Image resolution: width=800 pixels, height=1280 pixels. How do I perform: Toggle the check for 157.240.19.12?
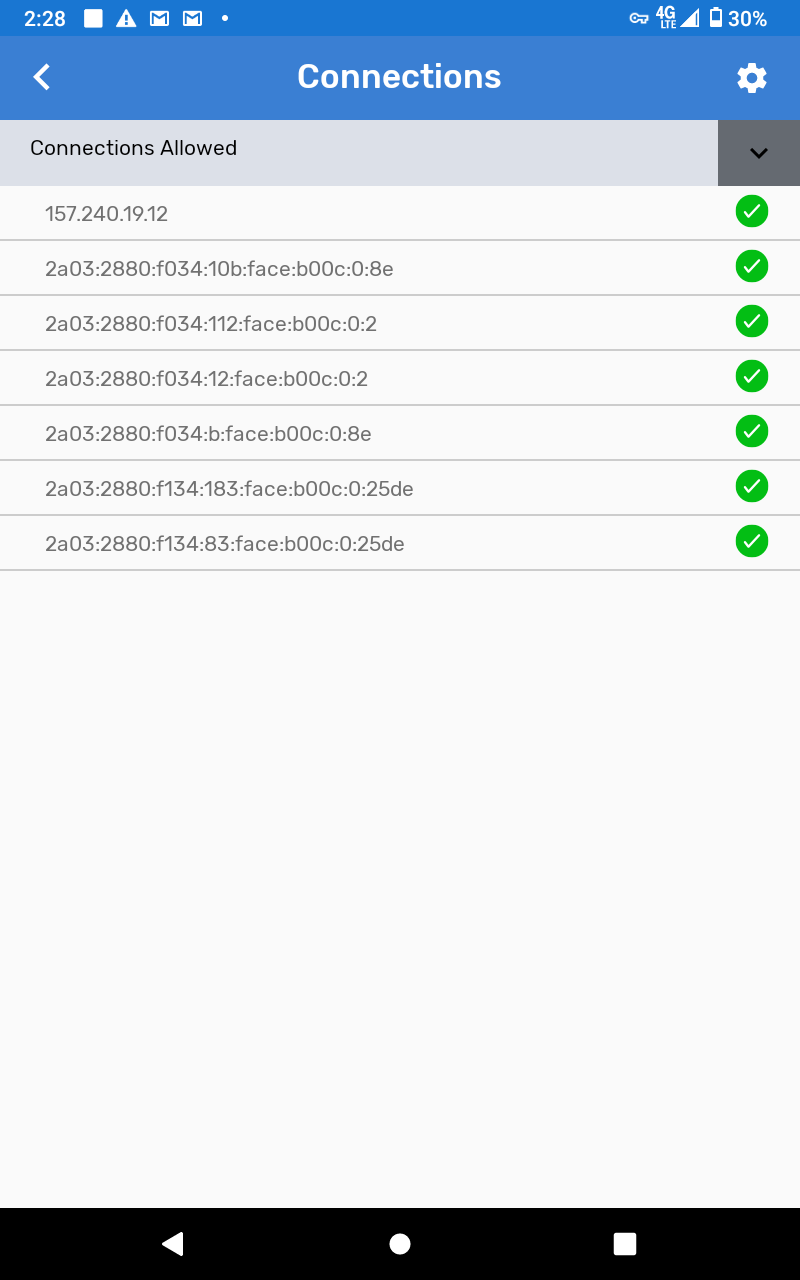click(x=751, y=212)
